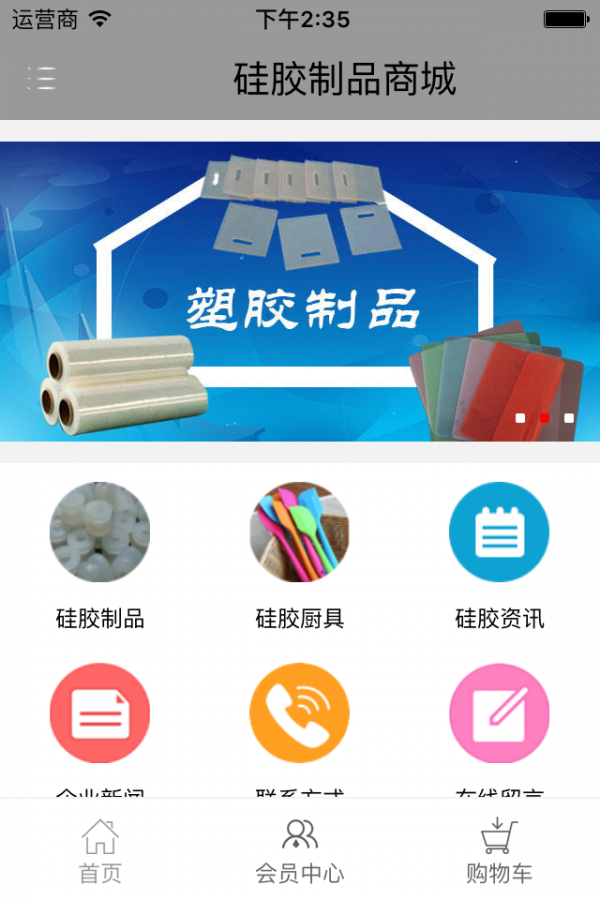Open the 购物车 tab
This screenshot has width=600, height=900.
pos(499,851)
